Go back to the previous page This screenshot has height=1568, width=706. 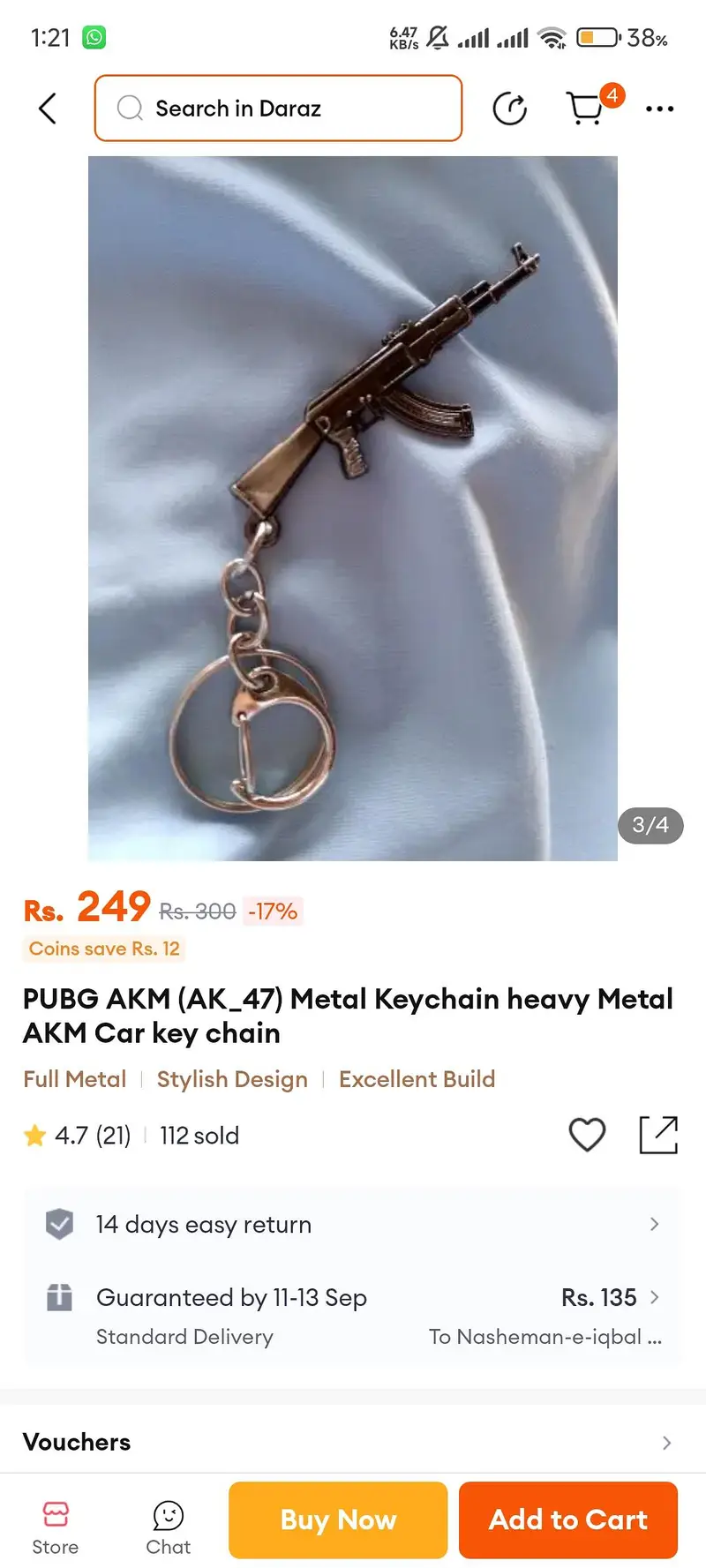49,109
